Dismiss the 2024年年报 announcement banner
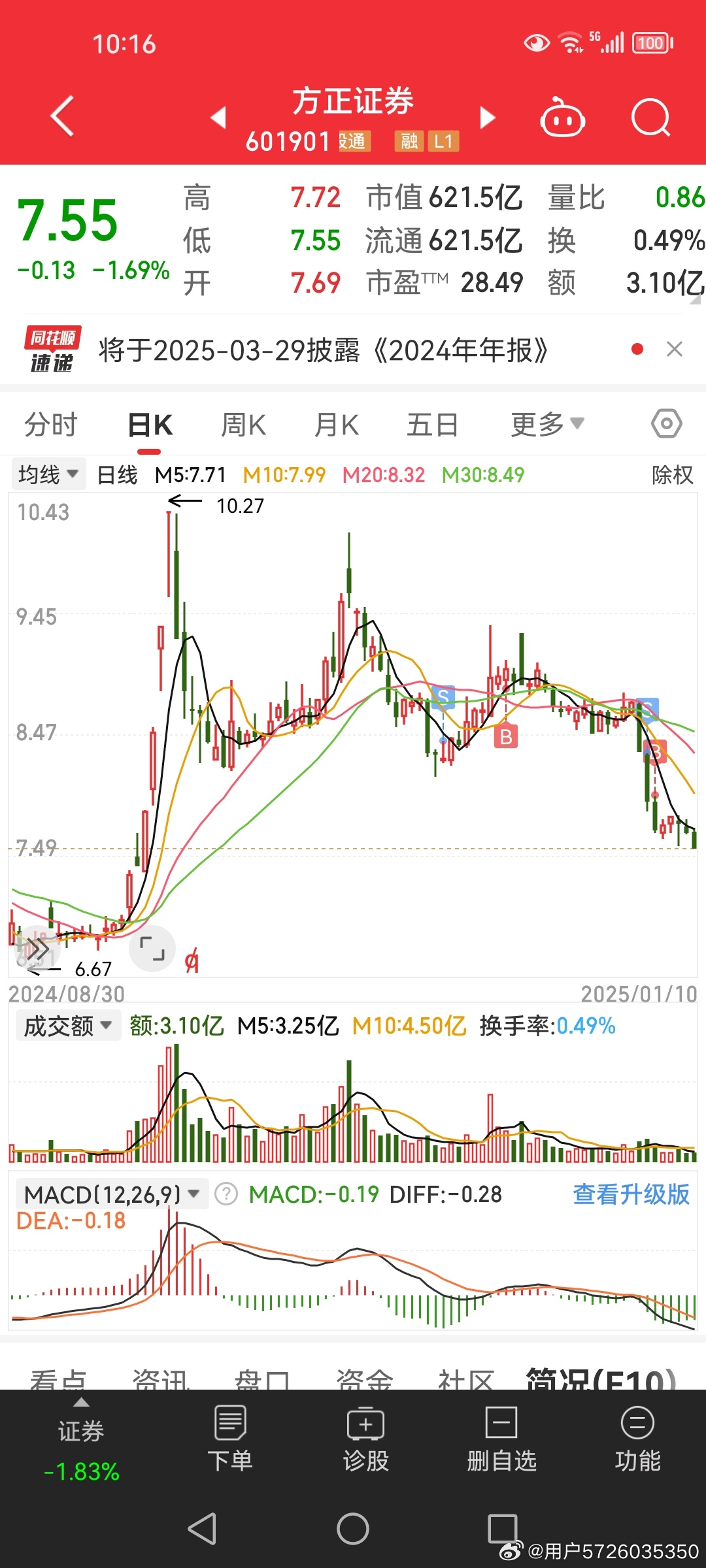Viewport: 706px width, 1568px height. (675, 350)
